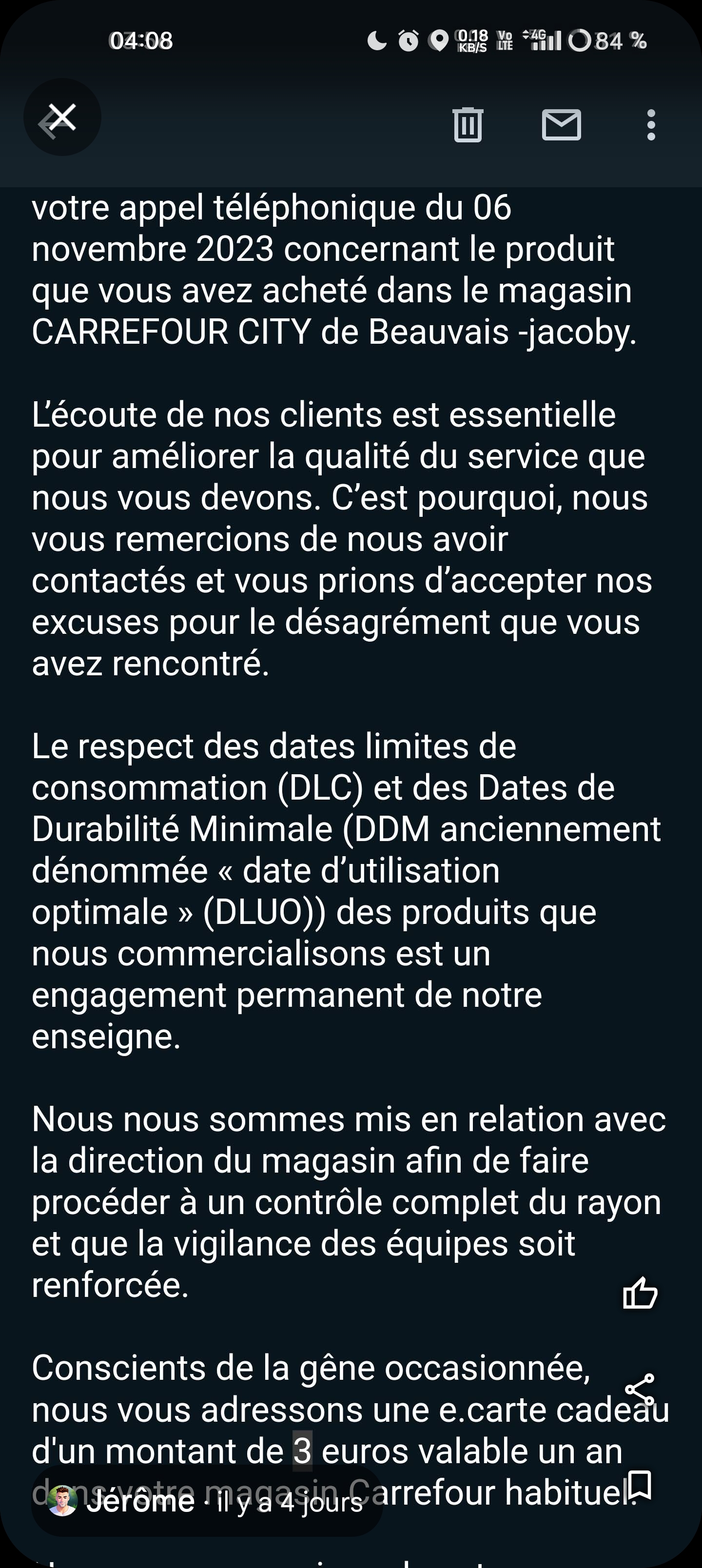Bookmark this post

[x=640, y=1485]
